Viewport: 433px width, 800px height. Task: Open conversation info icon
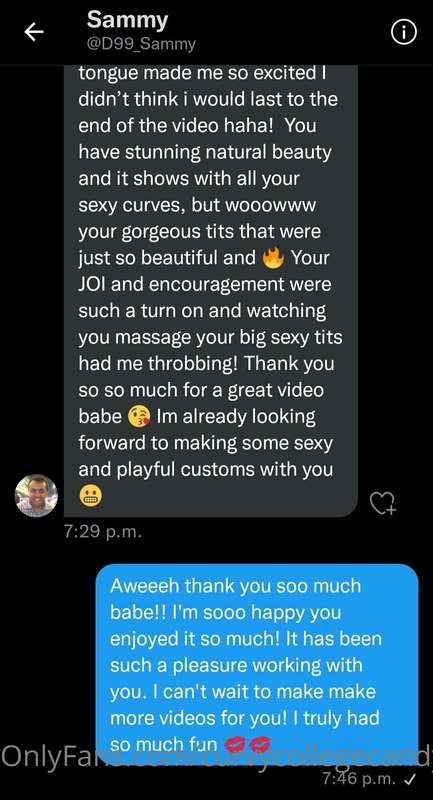(x=403, y=32)
